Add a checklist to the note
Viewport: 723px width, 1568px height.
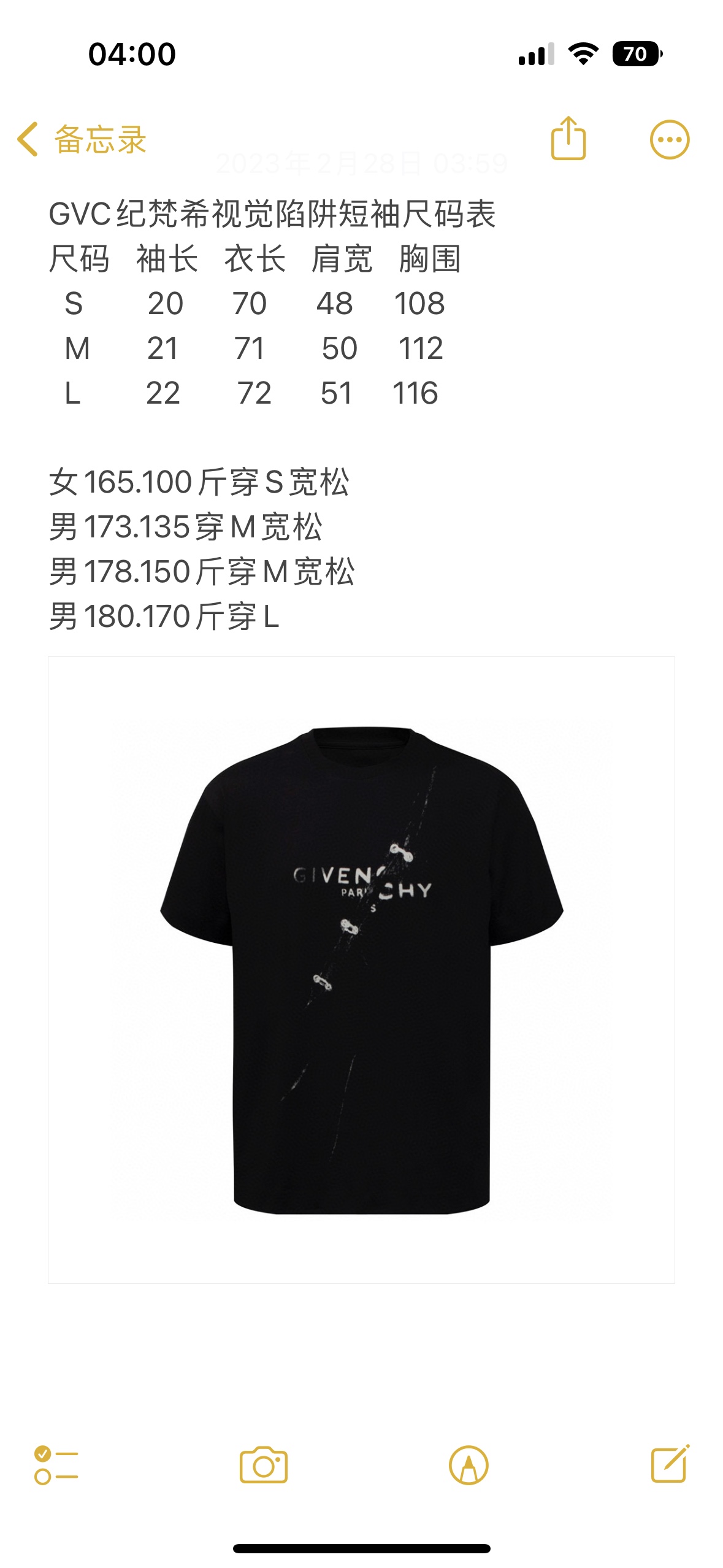(56, 1465)
